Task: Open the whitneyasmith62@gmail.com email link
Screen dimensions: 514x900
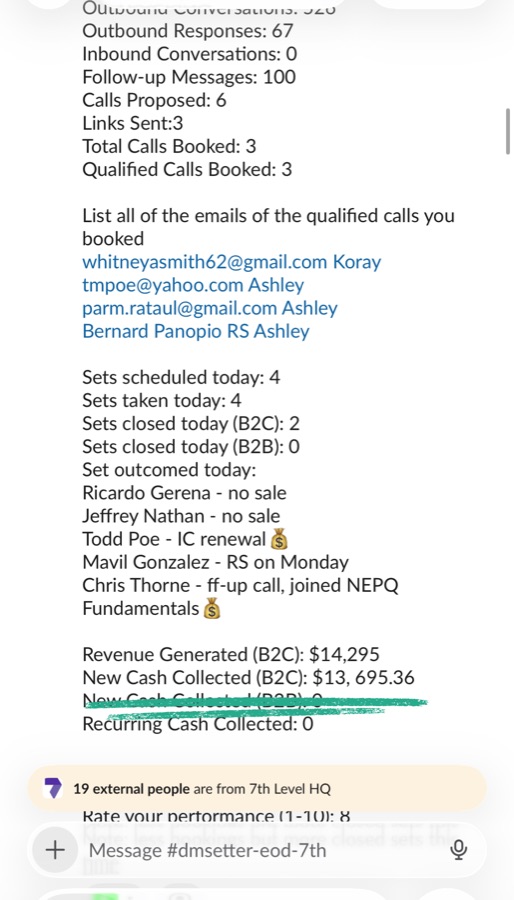Action: pyautogui.click(x=205, y=262)
